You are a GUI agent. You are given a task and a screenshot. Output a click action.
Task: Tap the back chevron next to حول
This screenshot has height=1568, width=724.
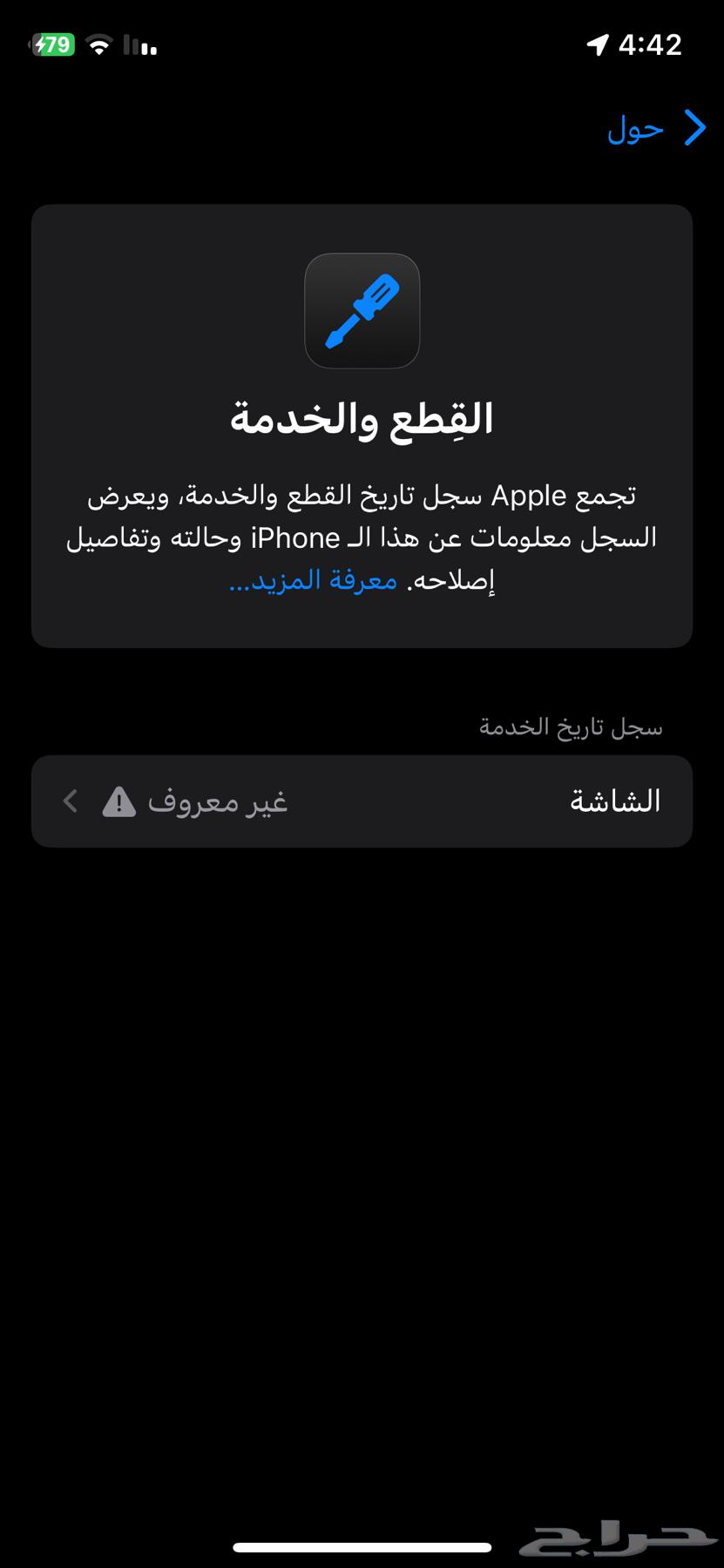coord(694,128)
